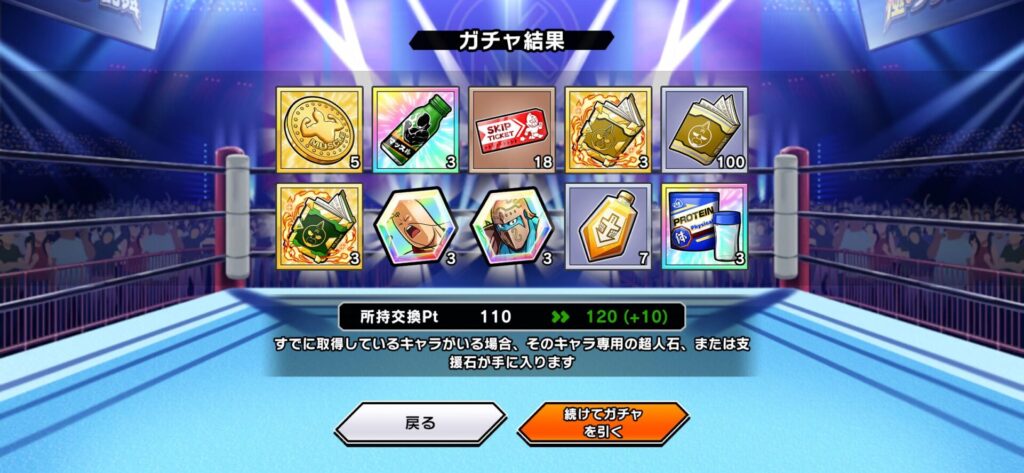This screenshot has width=1024, height=473.
Task: Open the green drink bottle reward
Action: tap(416, 130)
